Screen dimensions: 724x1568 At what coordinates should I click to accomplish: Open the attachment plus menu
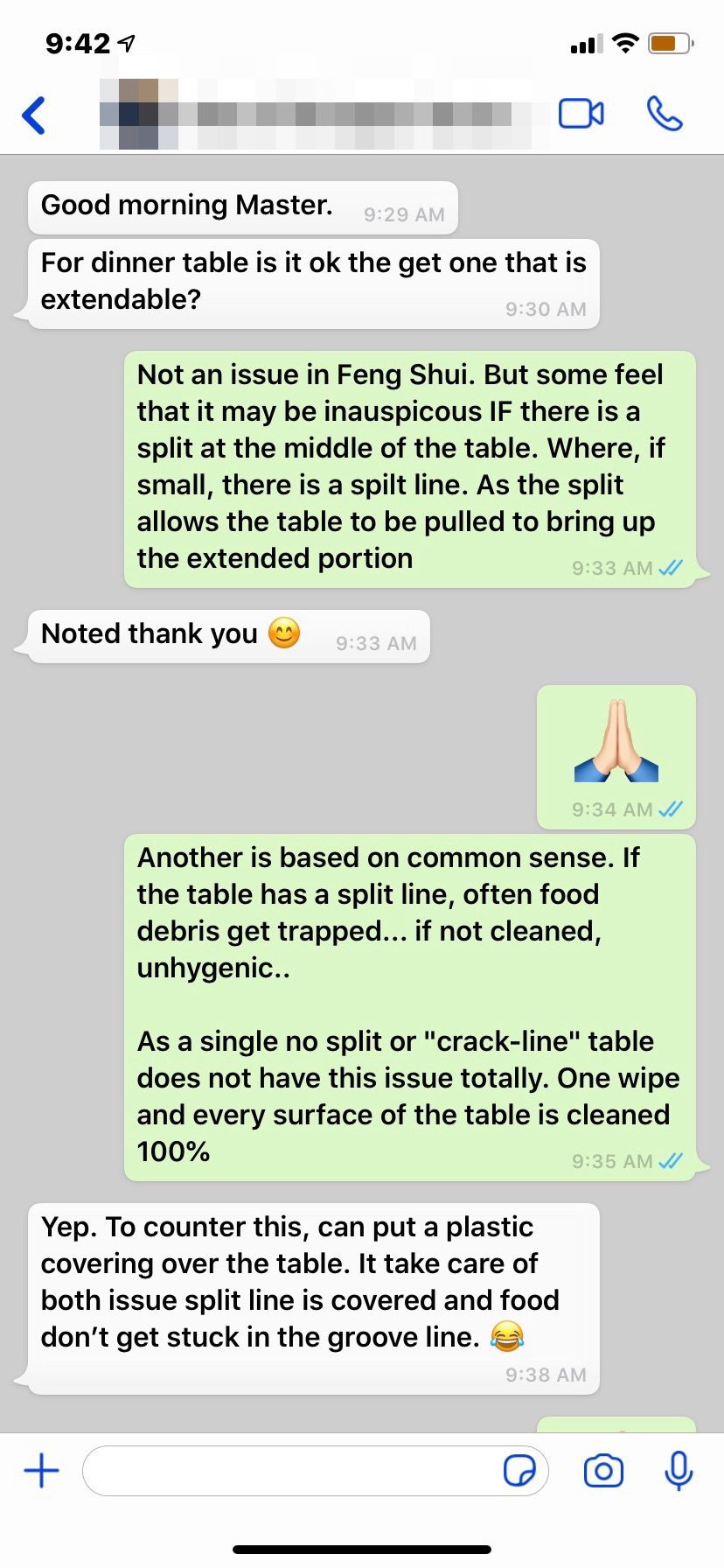point(41,1471)
